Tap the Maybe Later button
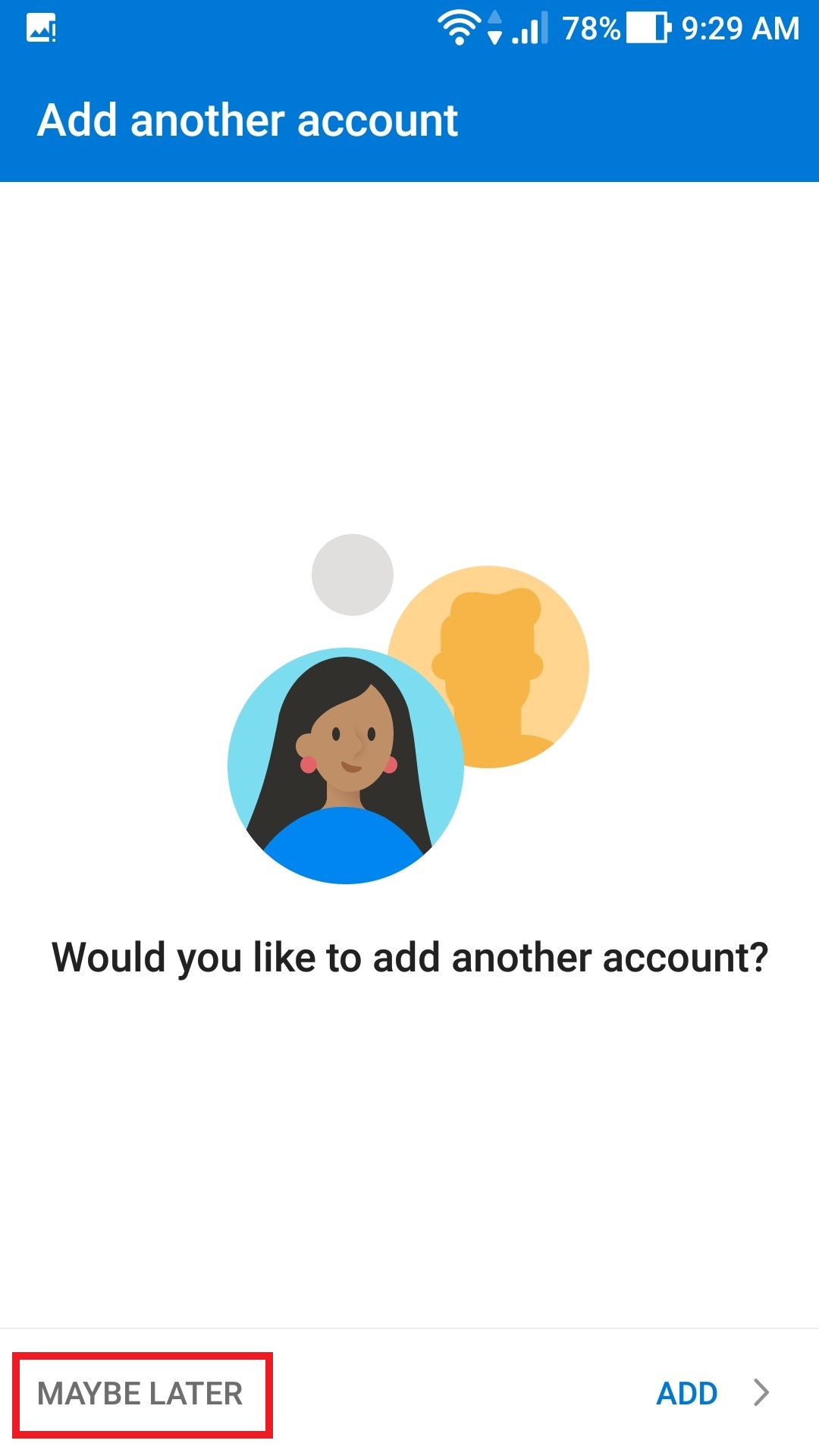The width and height of the screenshot is (819, 1456). point(141,1394)
